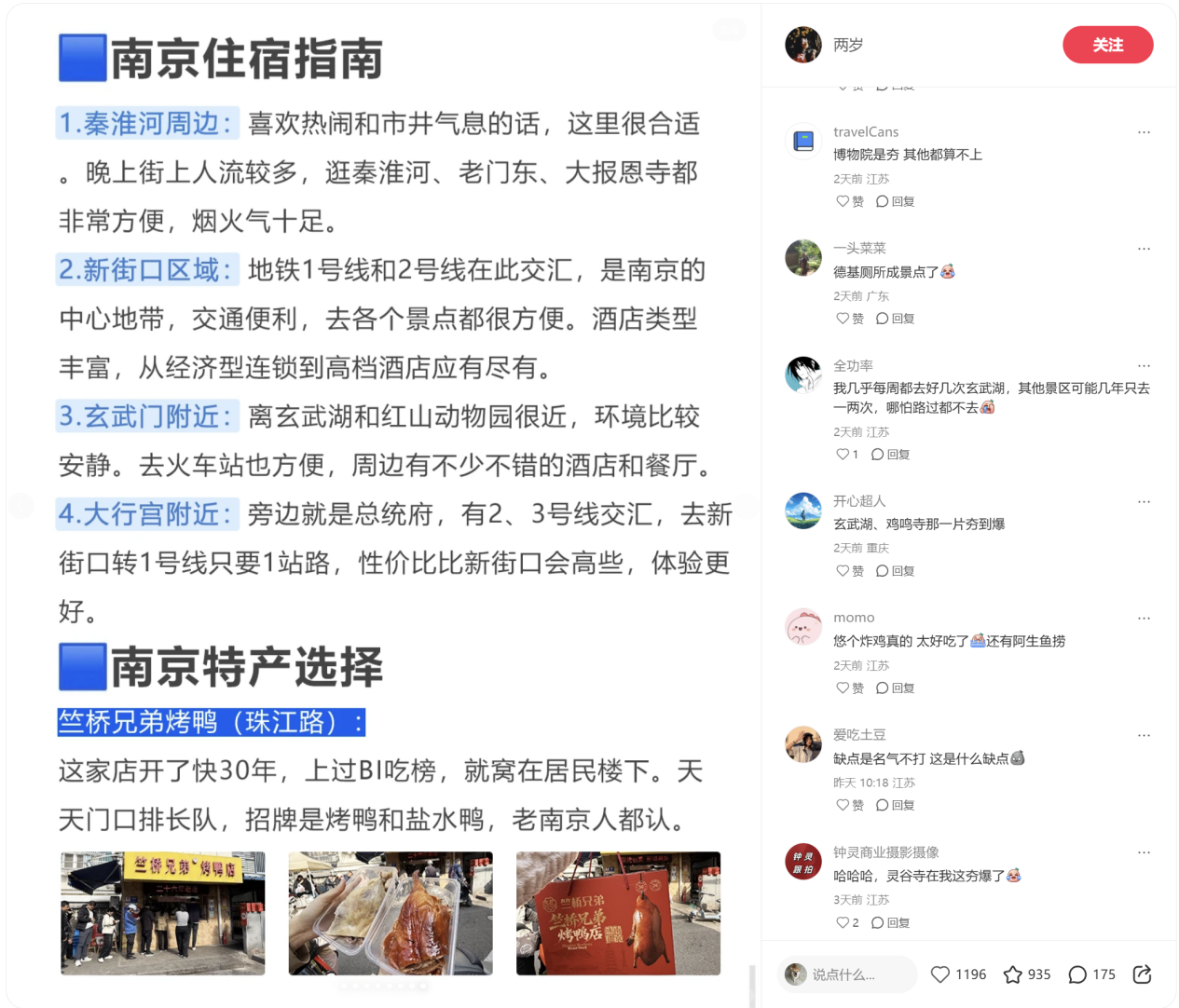
Task: Tap the 说点什么 comment input box
Action: pos(846,974)
